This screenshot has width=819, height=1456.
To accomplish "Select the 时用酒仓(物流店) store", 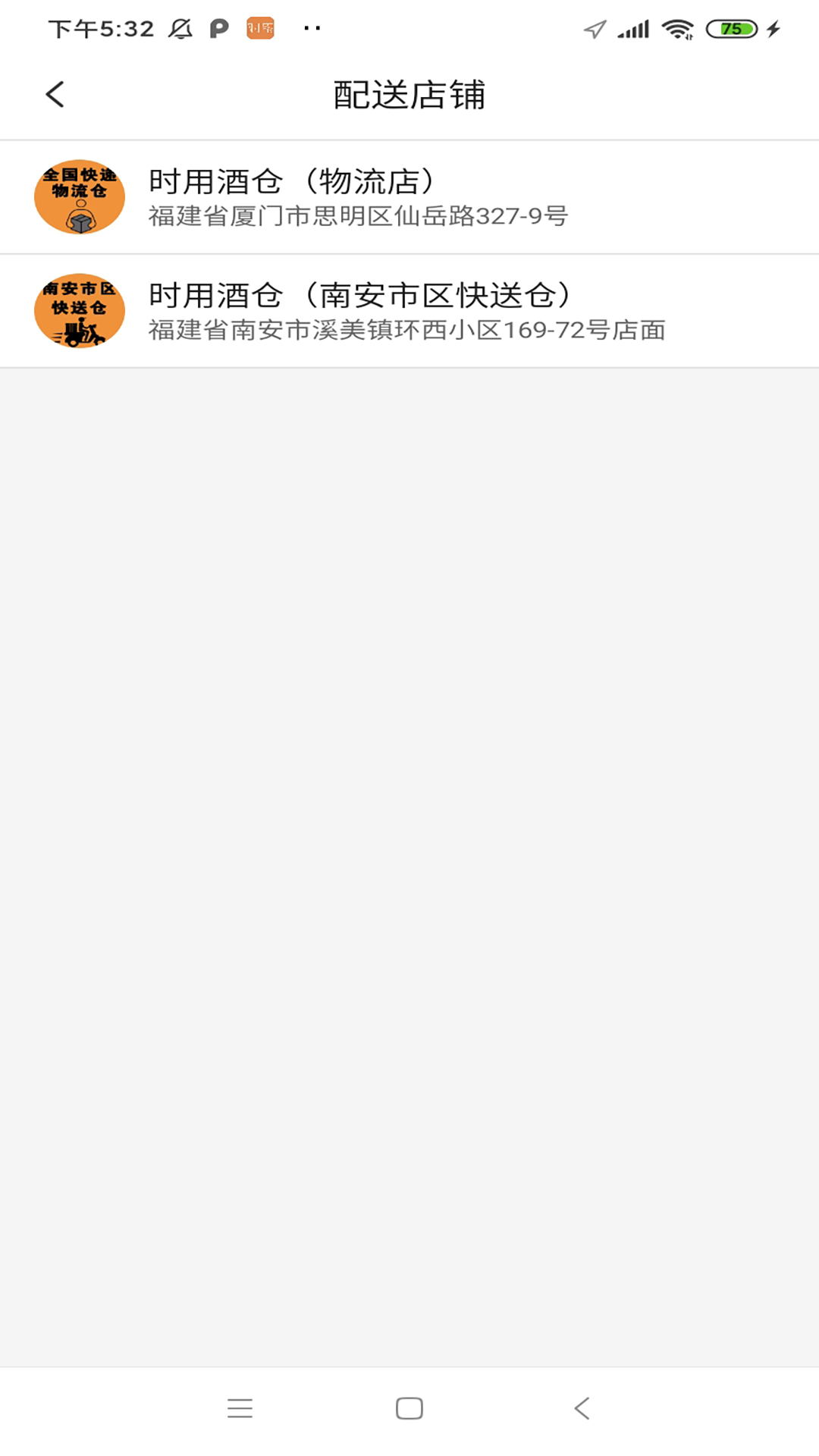I will [x=409, y=197].
